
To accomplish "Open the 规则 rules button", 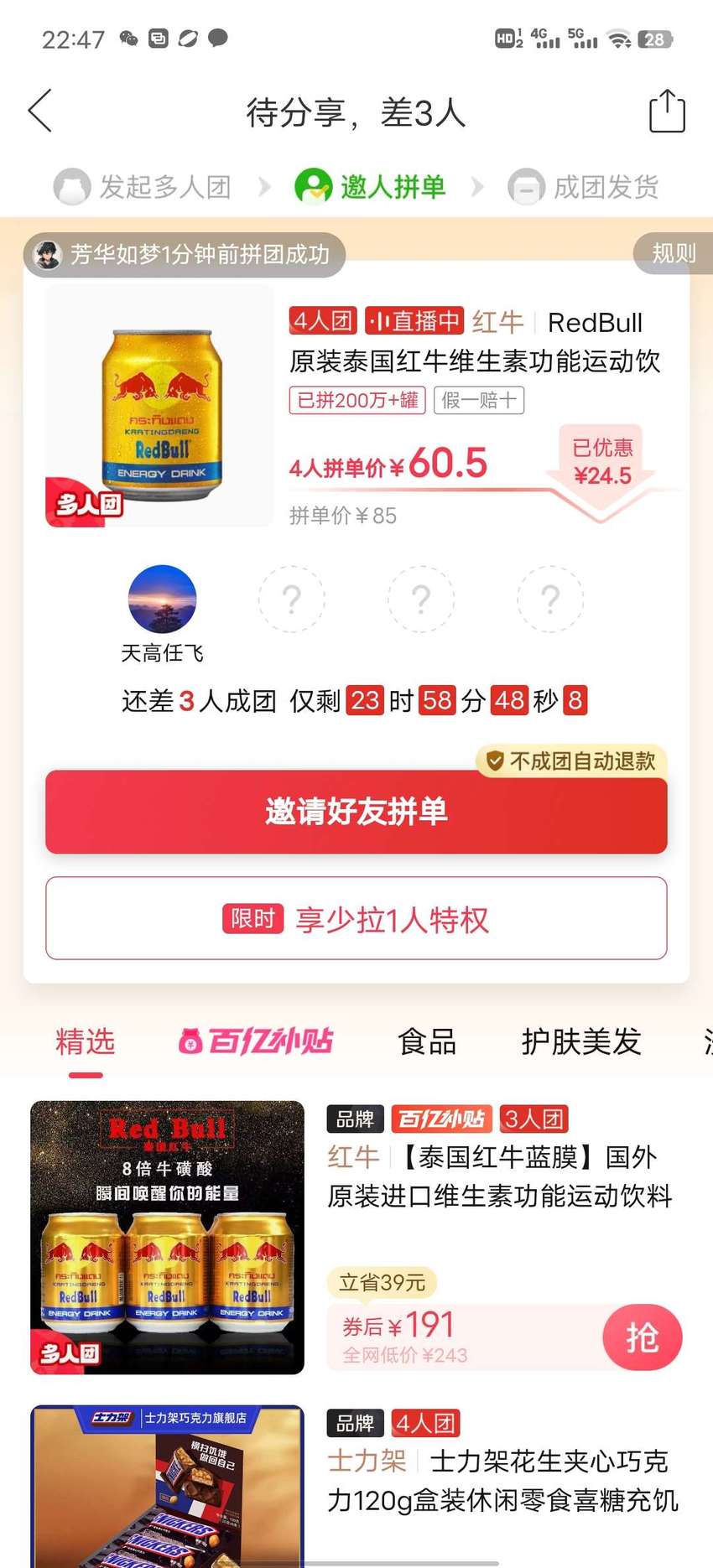I will coord(673,252).
